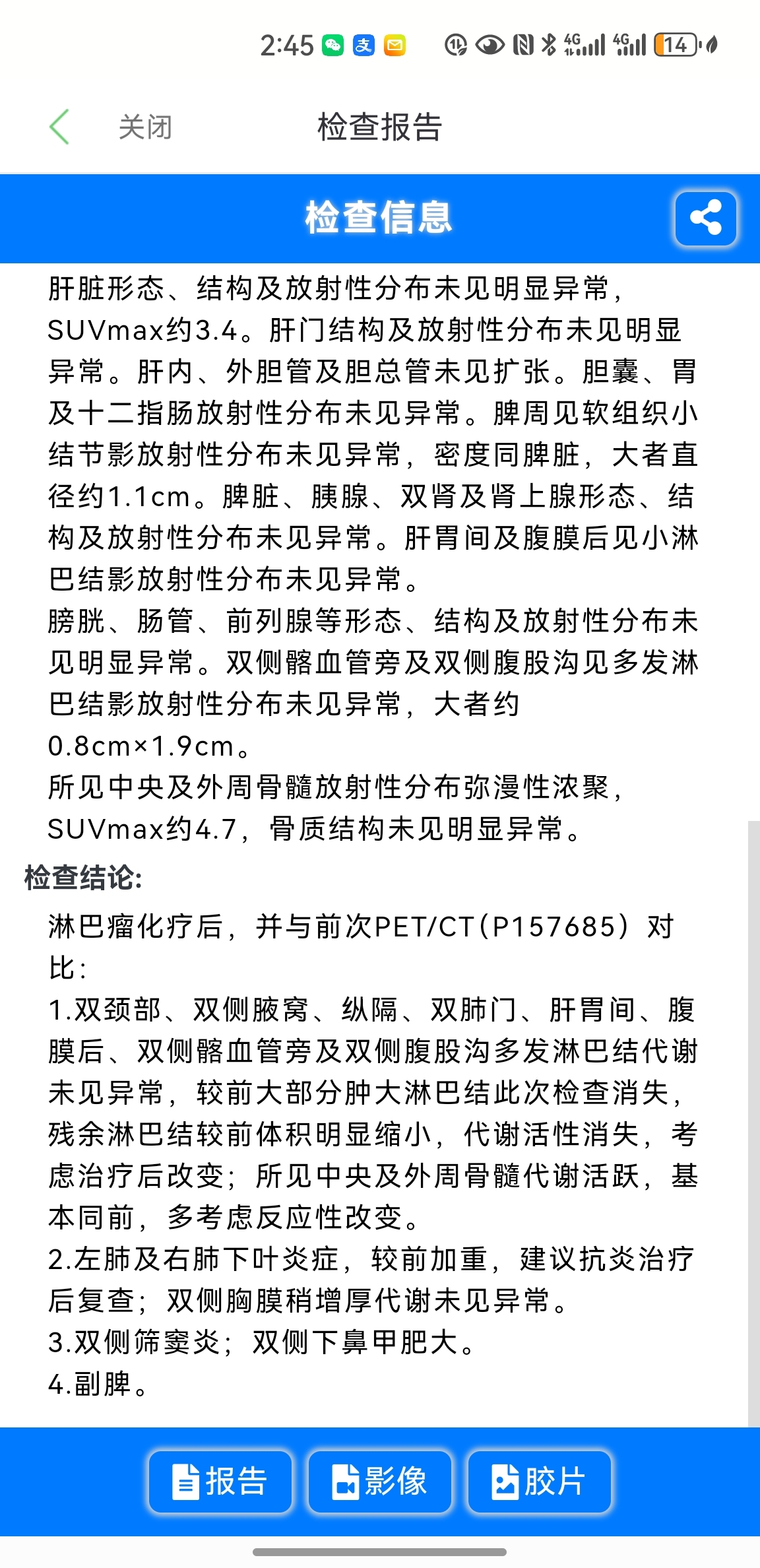Share the examination report
760x1568 pixels.
[x=705, y=218]
